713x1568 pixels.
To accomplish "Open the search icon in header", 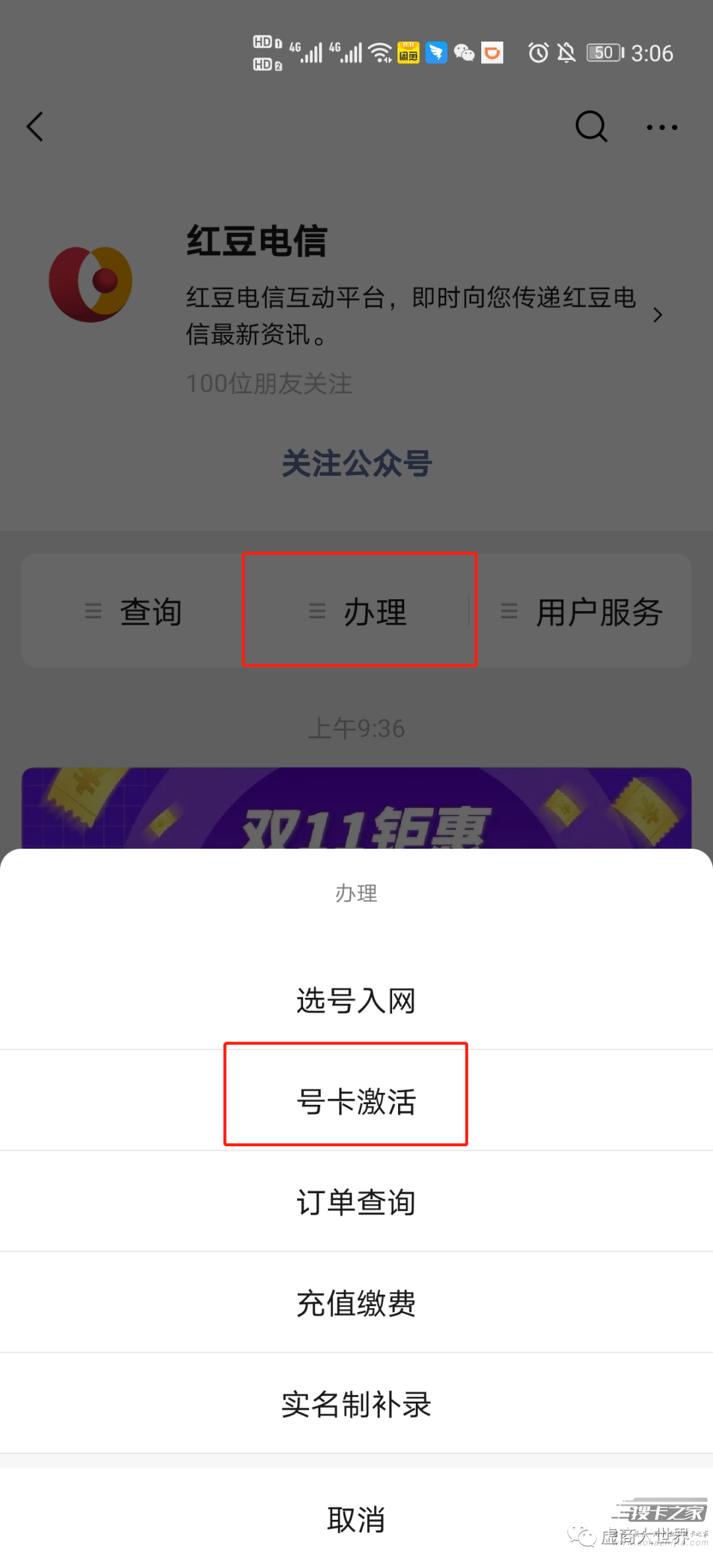I will pyautogui.click(x=591, y=127).
